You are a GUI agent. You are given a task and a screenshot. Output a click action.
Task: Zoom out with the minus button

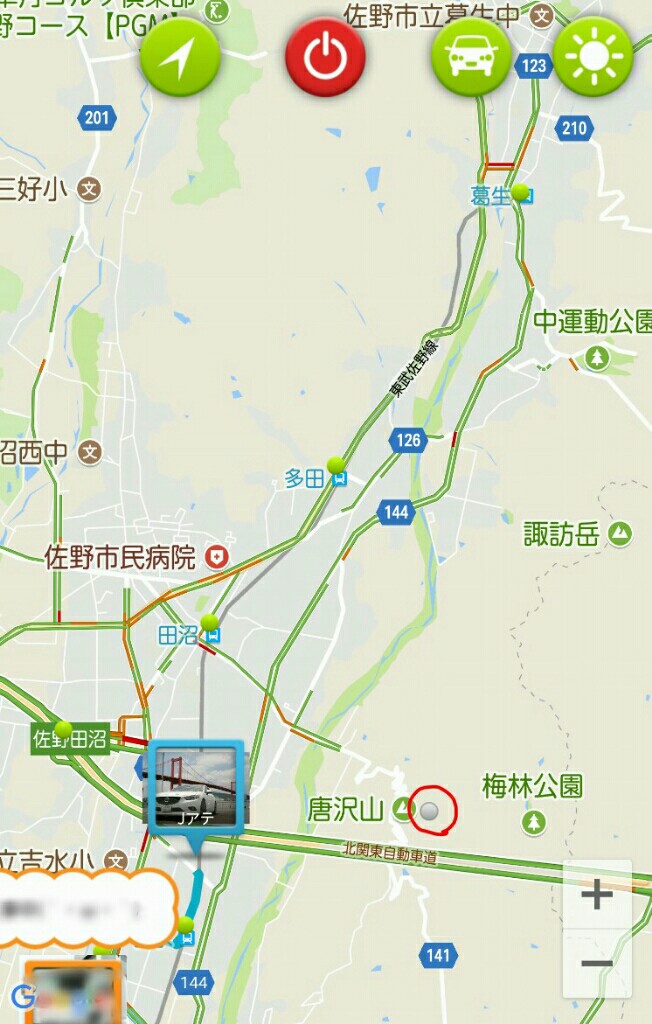coord(597,964)
